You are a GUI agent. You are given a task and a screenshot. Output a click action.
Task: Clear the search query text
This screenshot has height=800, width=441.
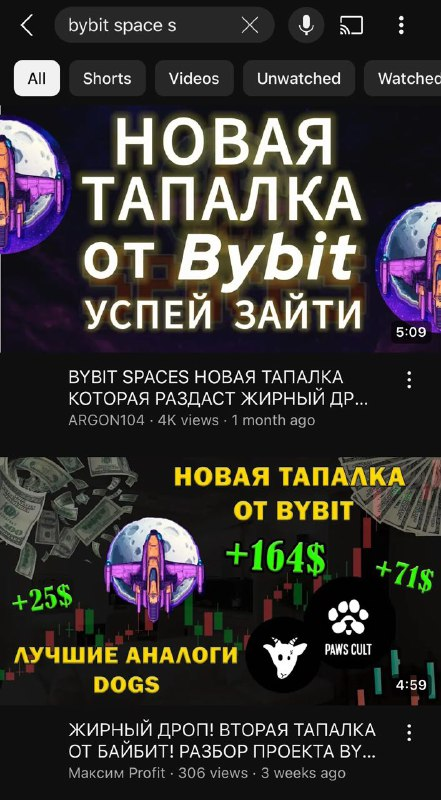coord(250,25)
